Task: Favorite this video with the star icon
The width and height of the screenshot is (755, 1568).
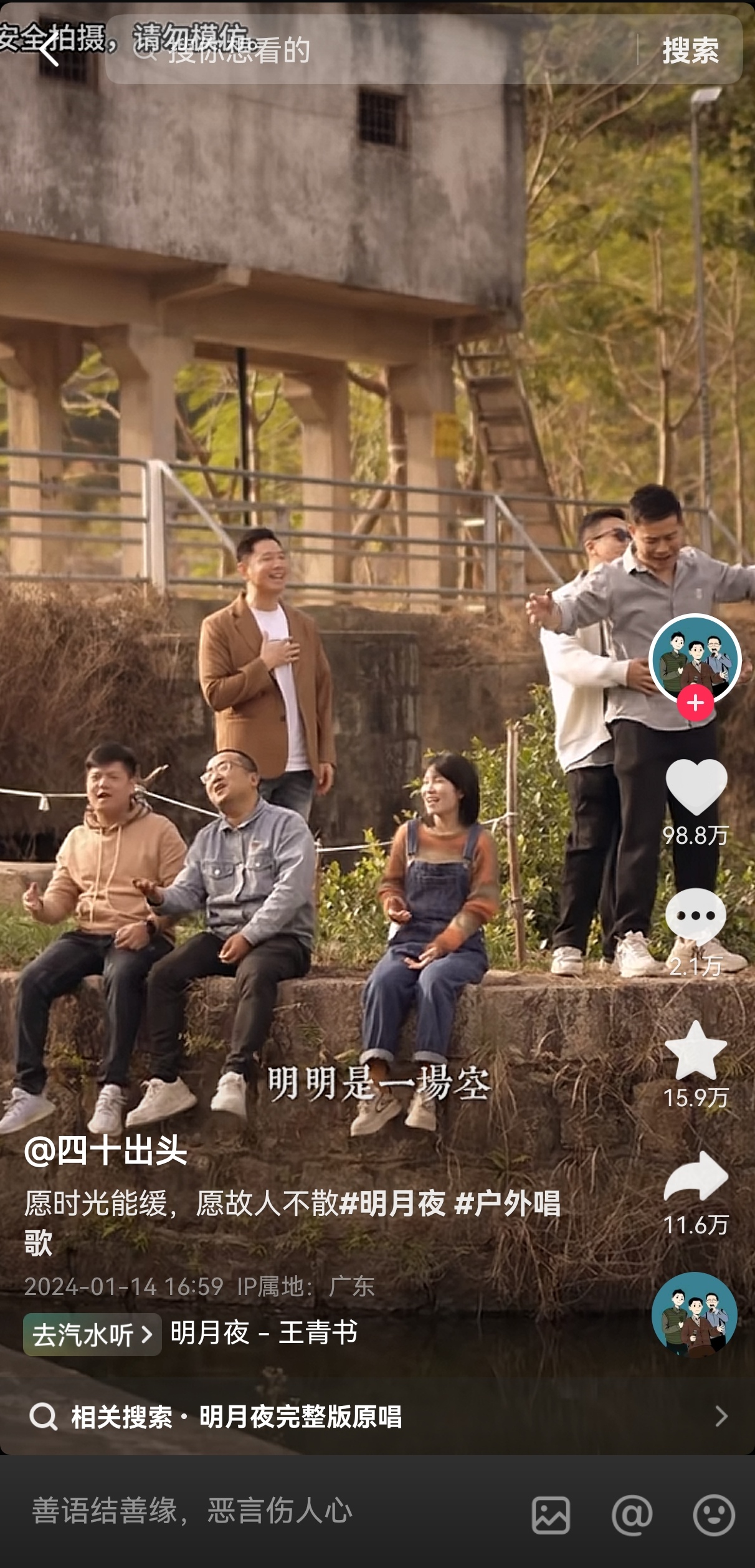Action: (695, 1052)
